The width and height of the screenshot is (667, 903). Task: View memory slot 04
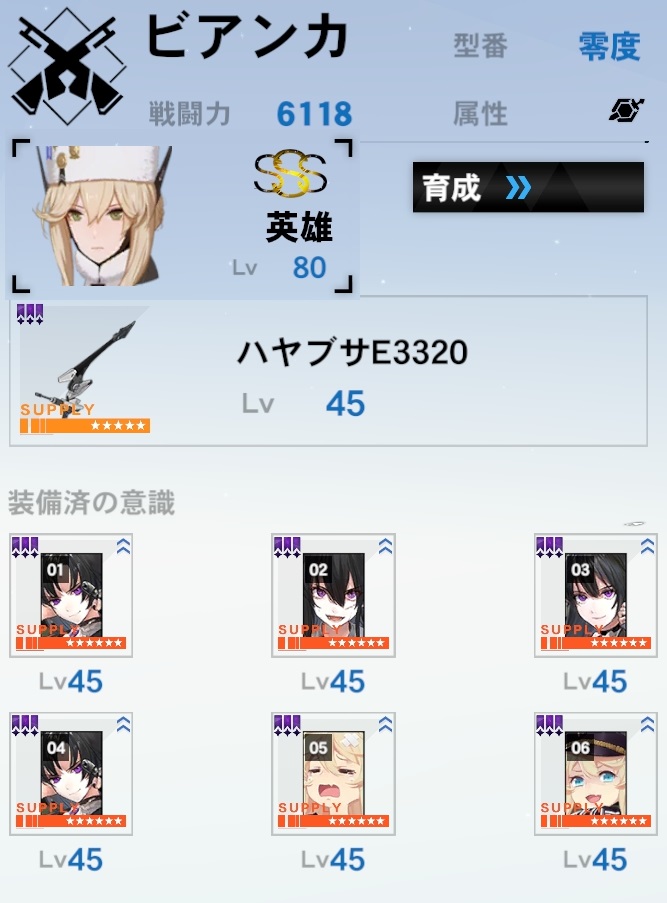[71, 774]
